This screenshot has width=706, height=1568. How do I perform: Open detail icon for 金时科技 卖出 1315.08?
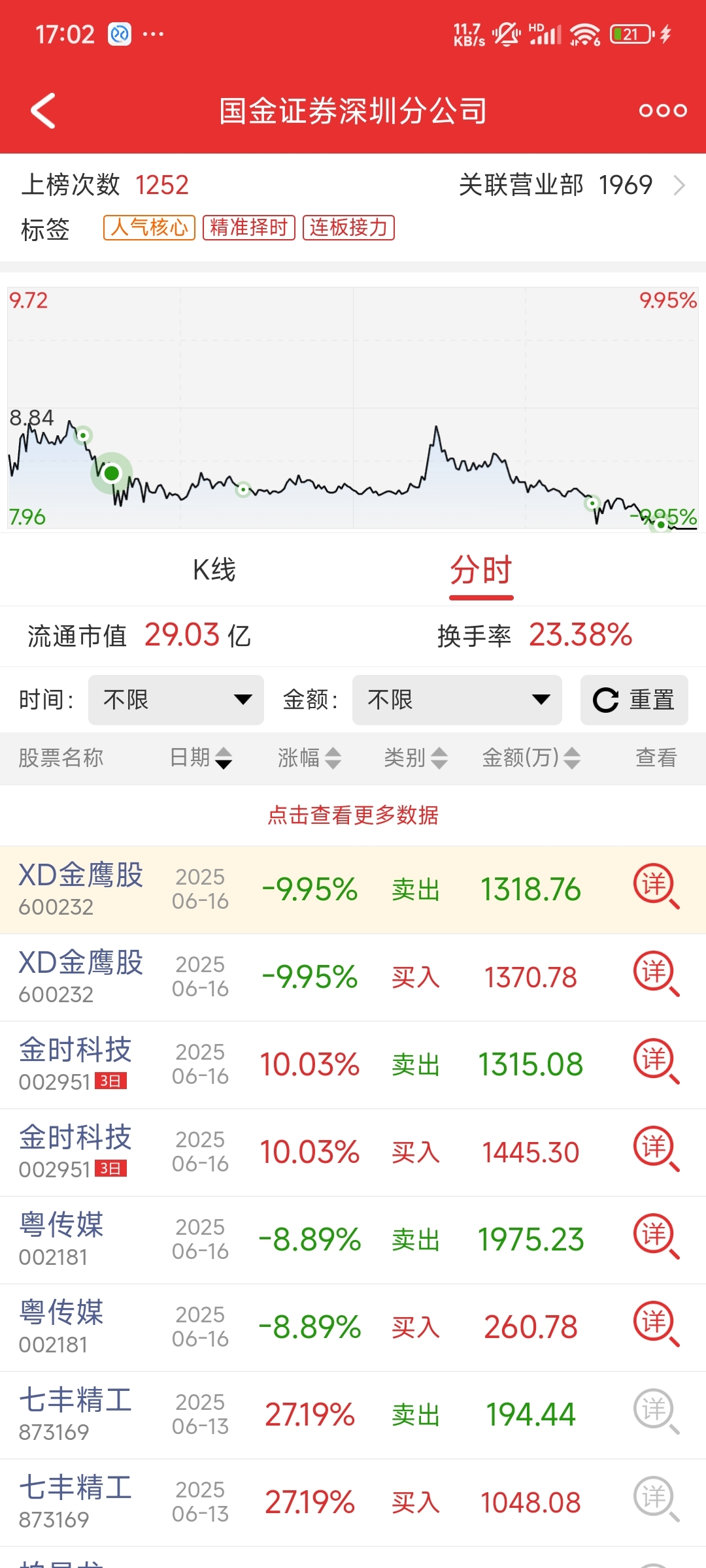click(656, 1062)
